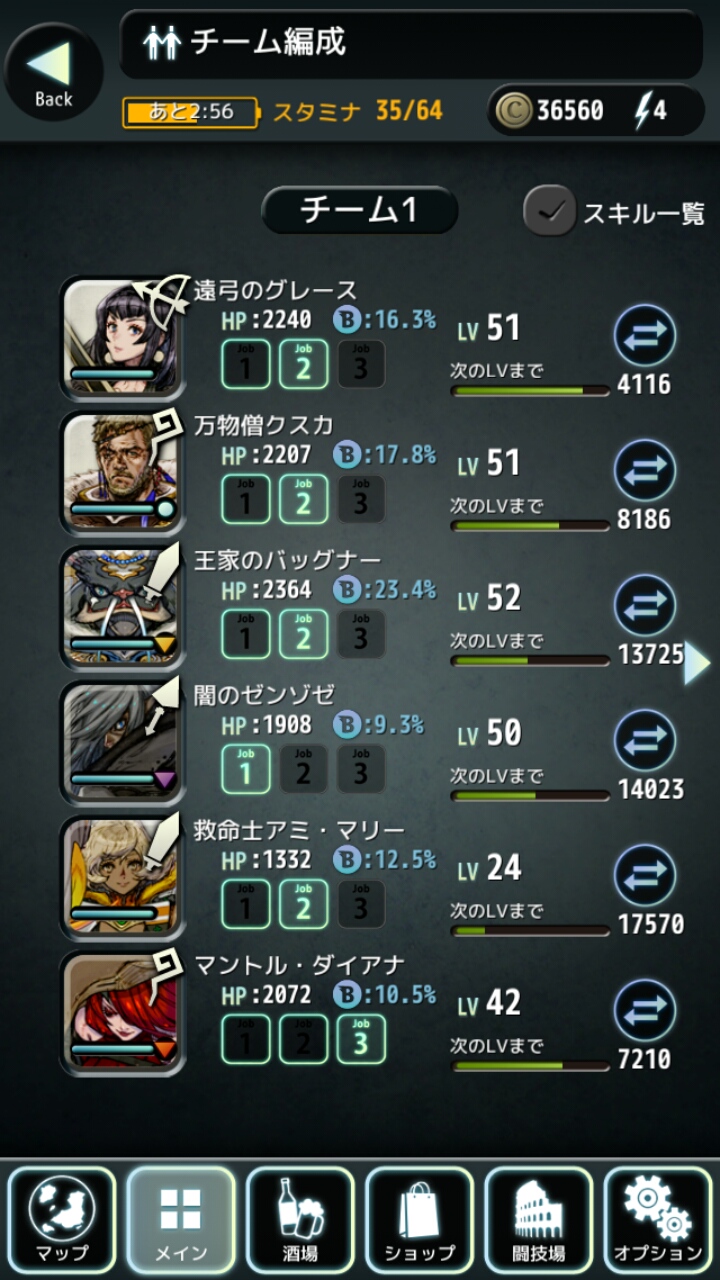Viewport: 720px width, 1280px height.
Task: Swap out 万物僧クスカ using the swap icon
Action: click(645, 470)
